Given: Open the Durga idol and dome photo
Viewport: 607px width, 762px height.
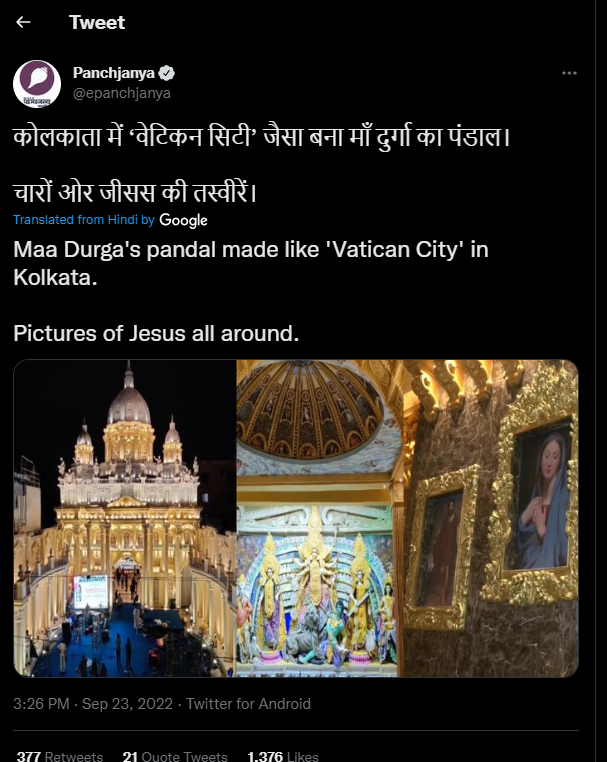Looking at the screenshot, I should 319,518.
